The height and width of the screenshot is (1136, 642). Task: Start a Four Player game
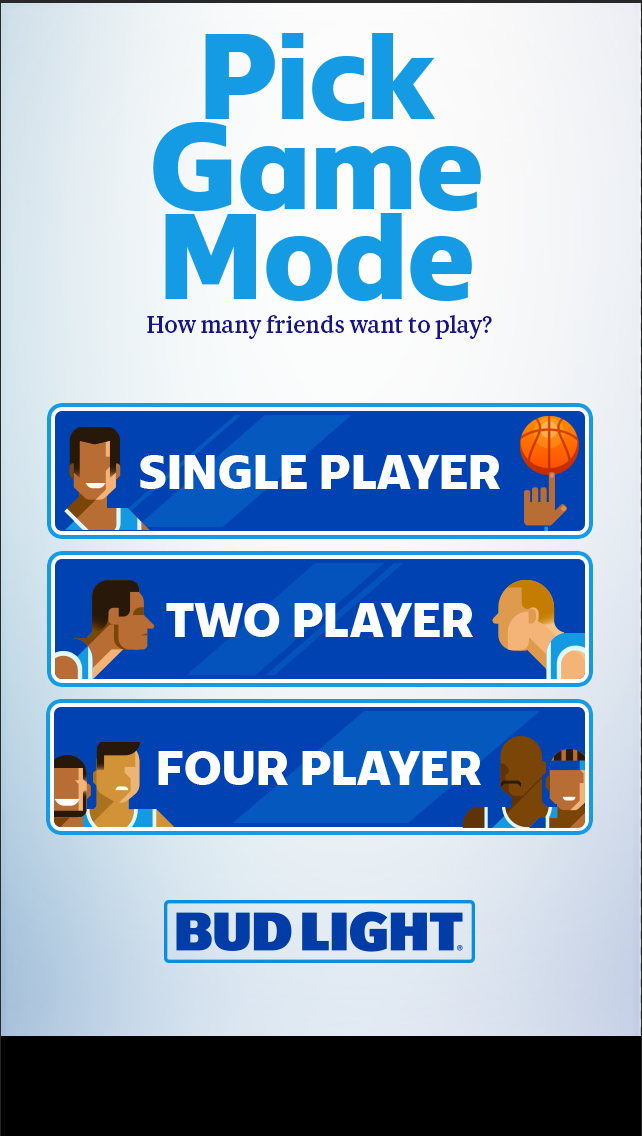pos(320,768)
